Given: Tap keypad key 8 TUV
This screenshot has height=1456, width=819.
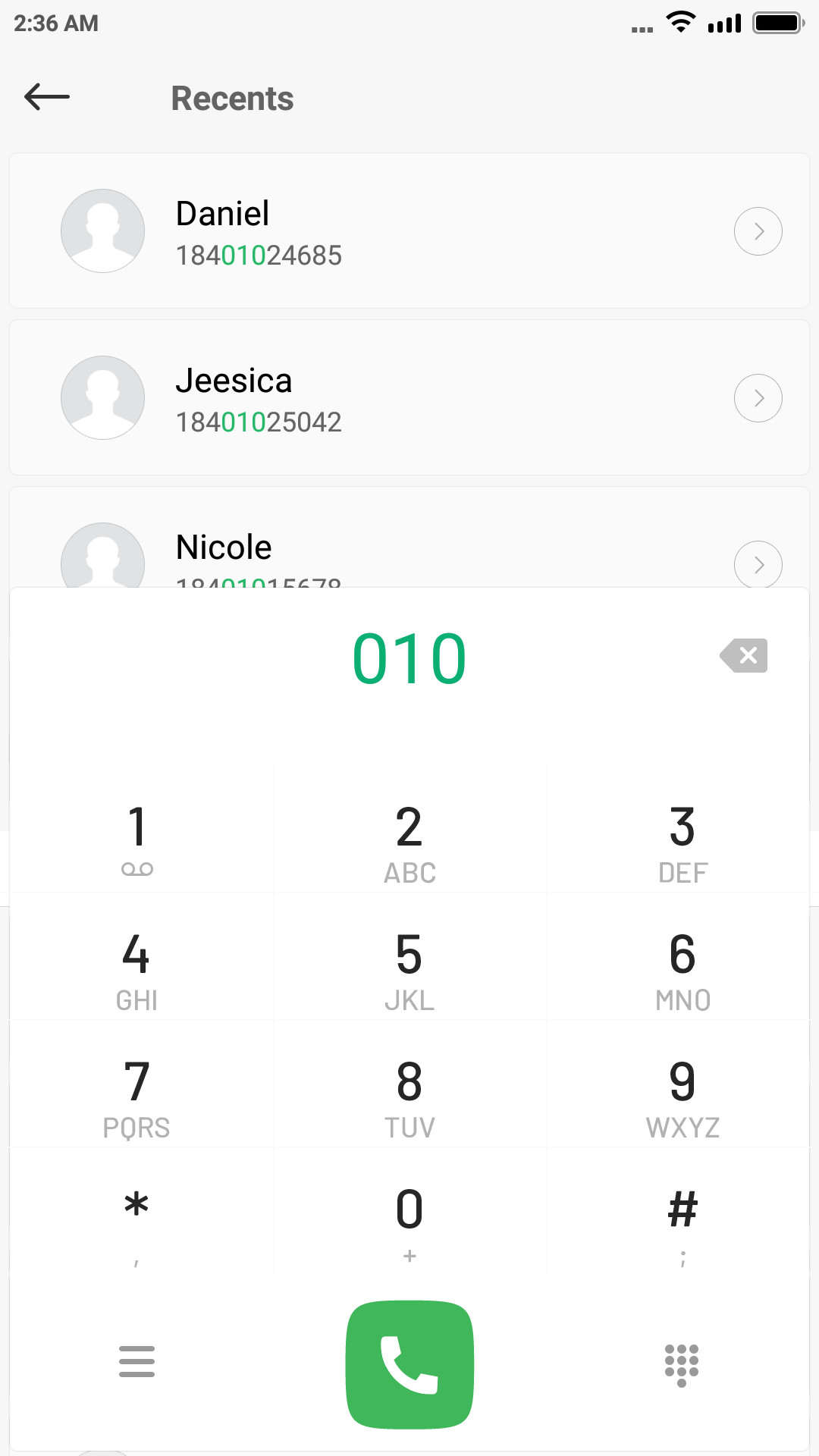Looking at the screenshot, I should (x=409, y=1096).
